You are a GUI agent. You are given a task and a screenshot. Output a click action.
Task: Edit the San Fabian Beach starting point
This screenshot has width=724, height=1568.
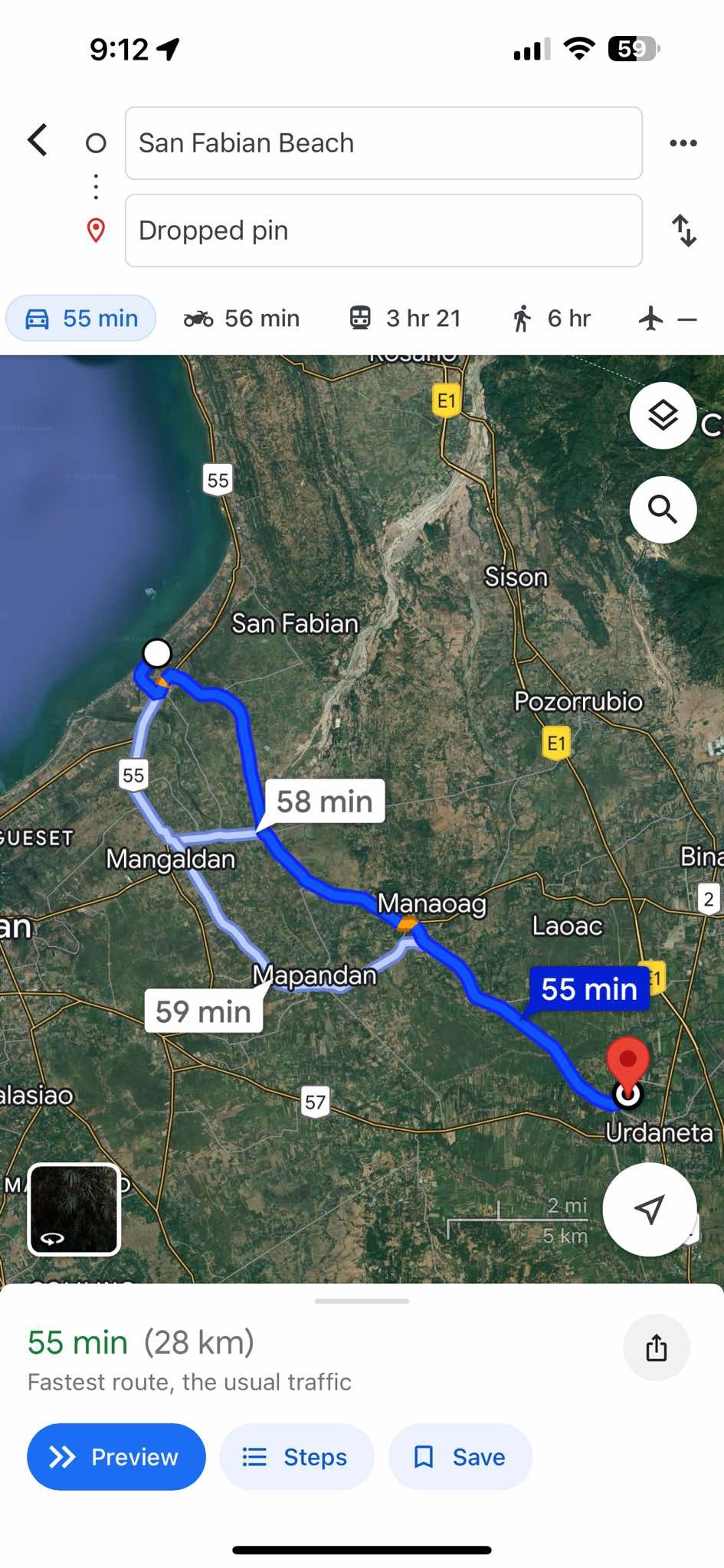383,143
